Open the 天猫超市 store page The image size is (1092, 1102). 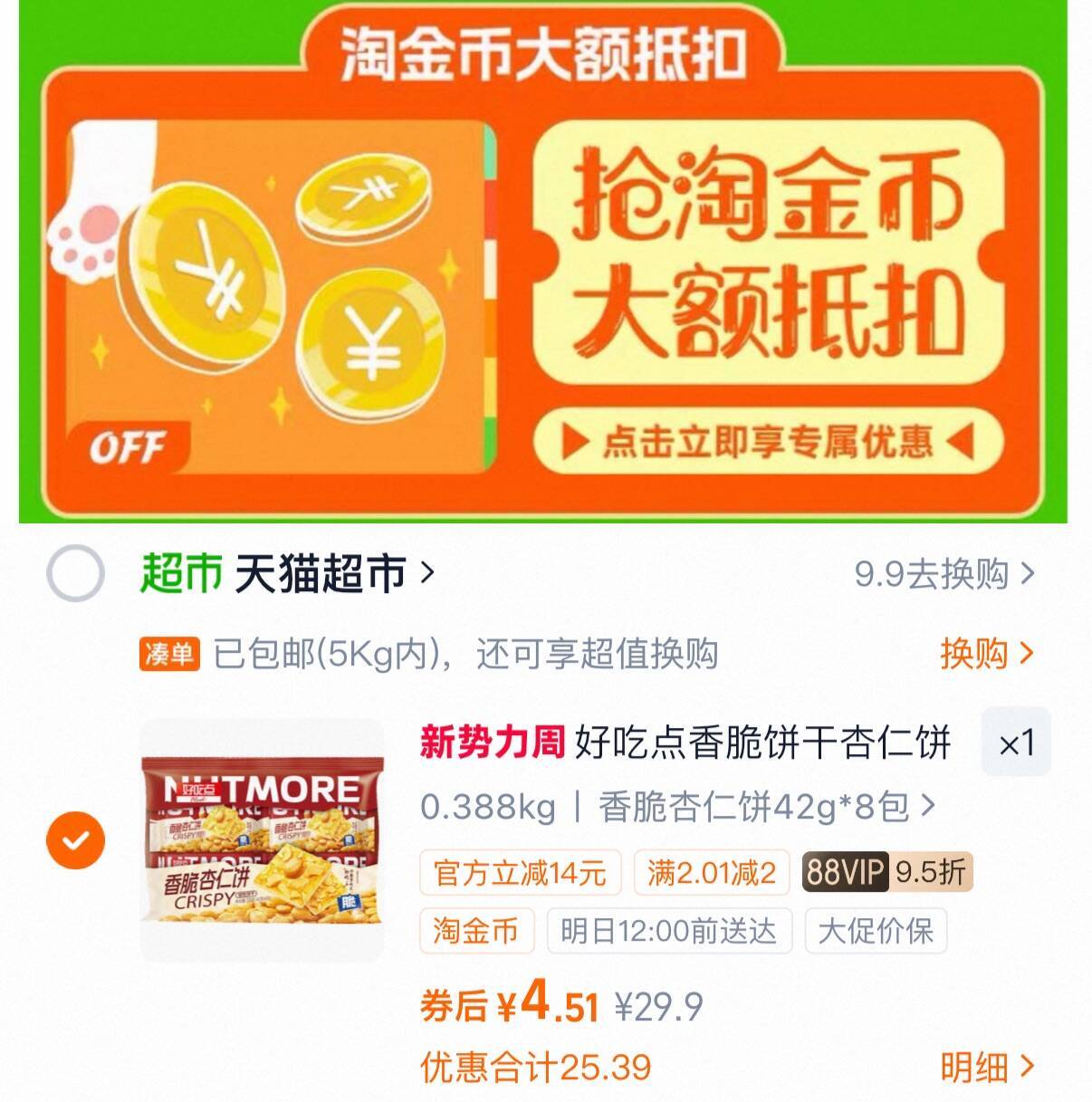(x=321, y=574)
